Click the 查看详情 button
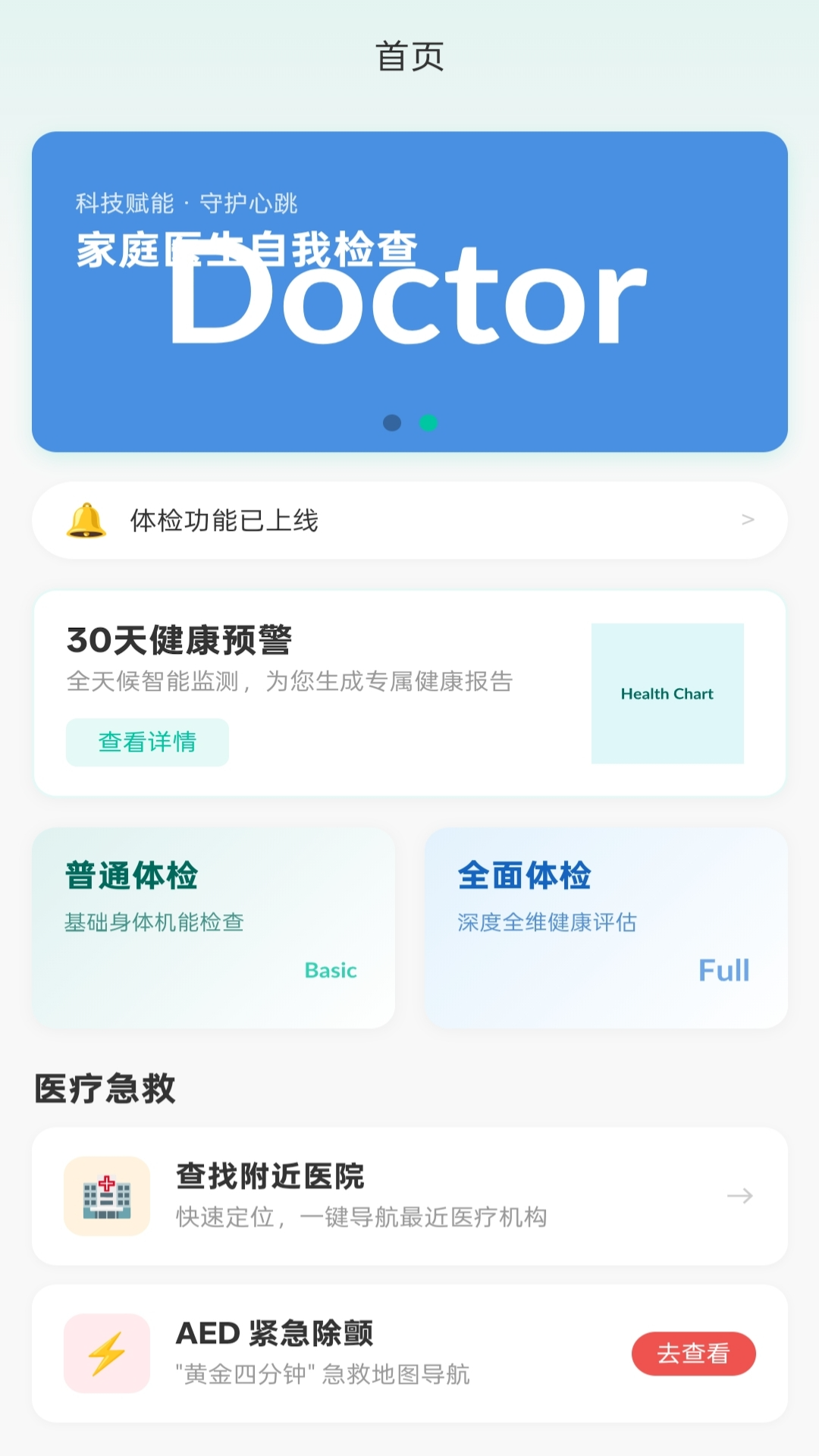The image size is (819, 1456). coord(146,742)
